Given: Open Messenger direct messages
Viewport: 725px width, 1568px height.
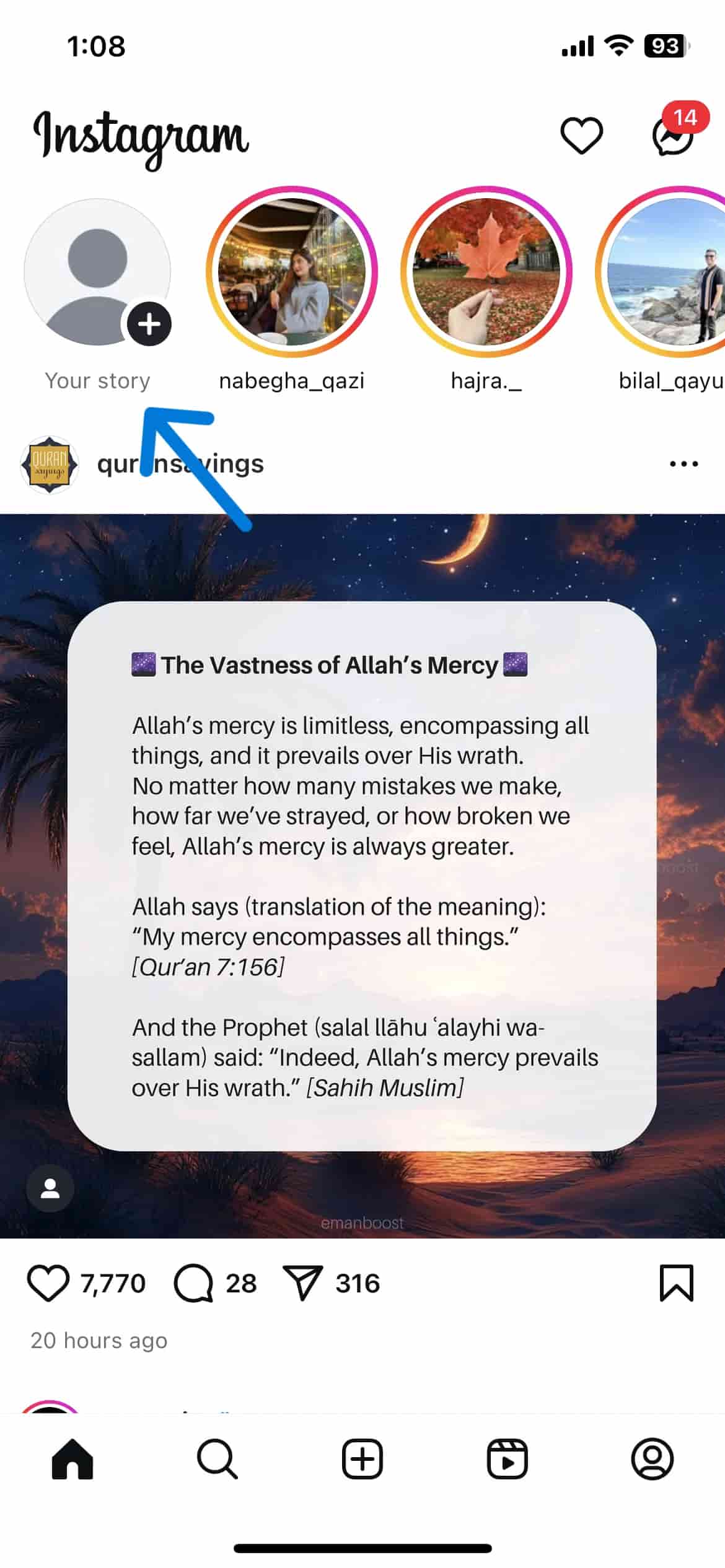Looking at the screenshot, I should [672, 136].
